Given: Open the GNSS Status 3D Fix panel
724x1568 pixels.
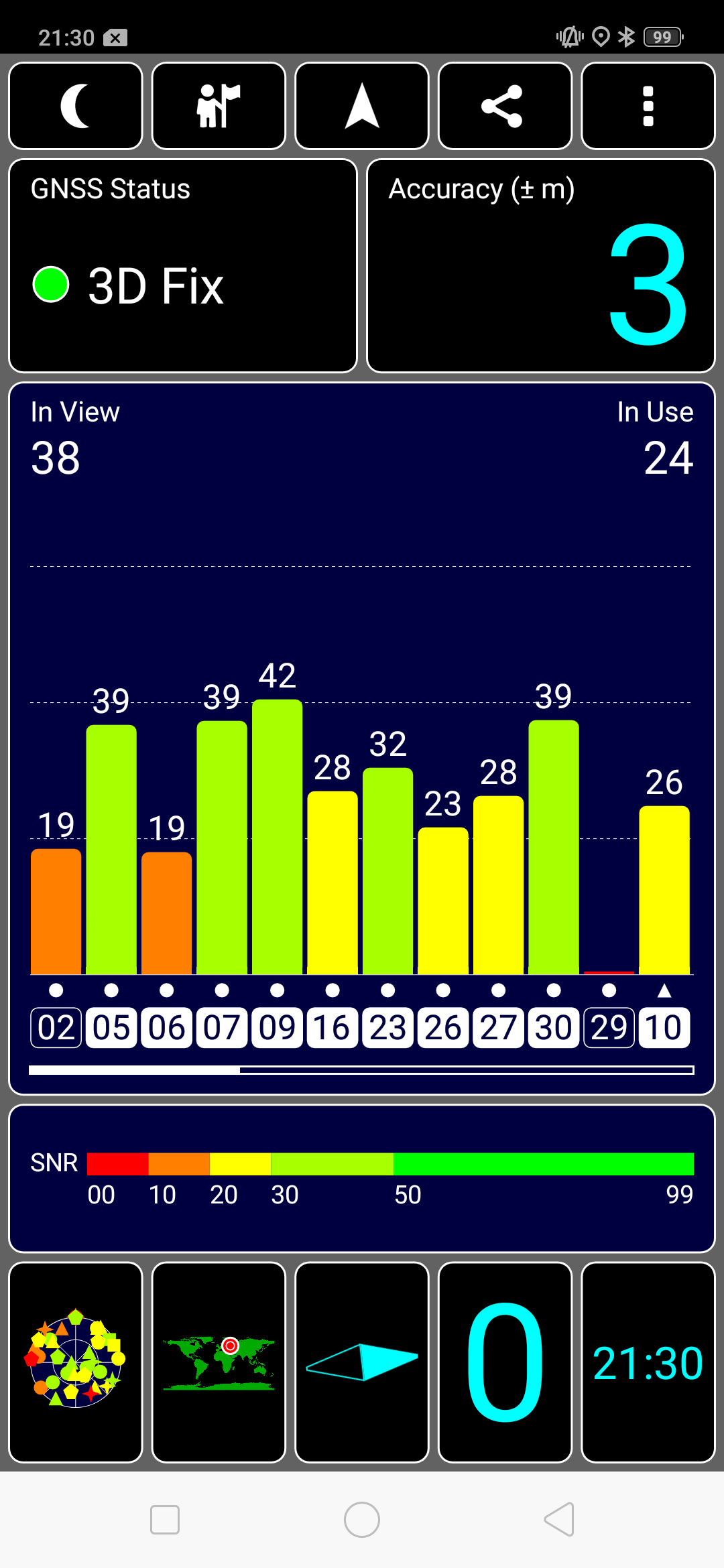Looking at the screenshot, I should 182,265.
